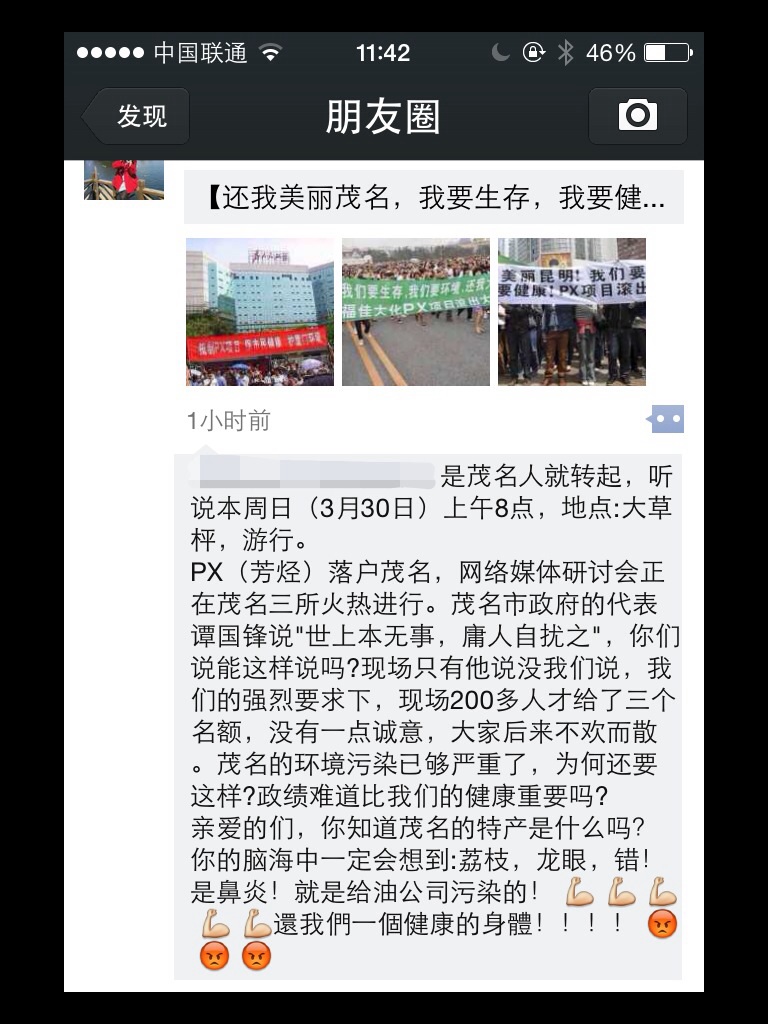
Task: Go back to the 发现 page
Action: tap(128, 117)
